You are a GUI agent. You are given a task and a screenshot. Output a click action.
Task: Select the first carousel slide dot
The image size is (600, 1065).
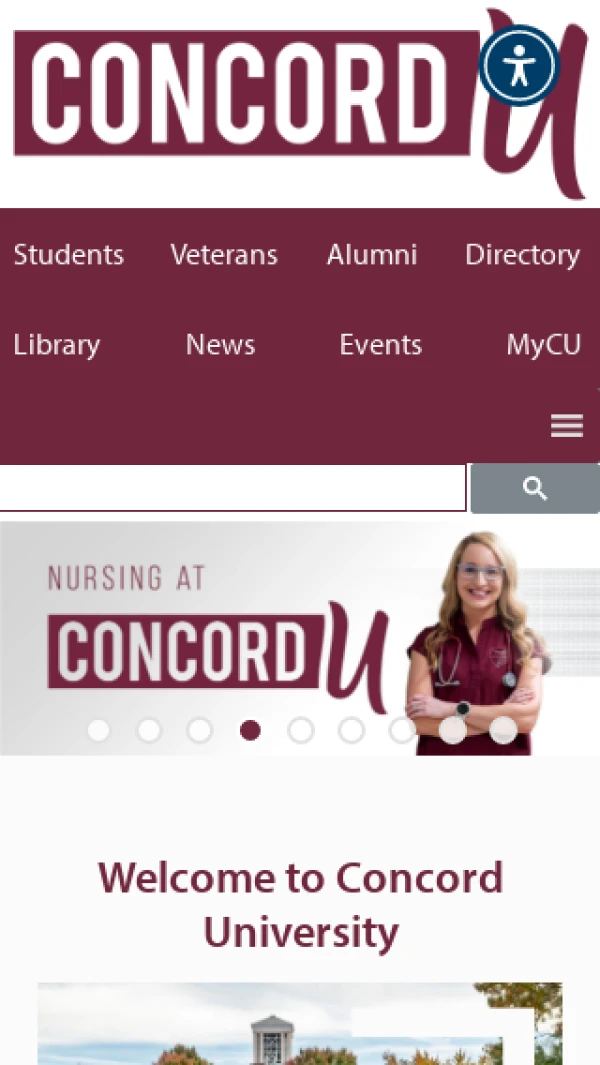click(98, 731)
